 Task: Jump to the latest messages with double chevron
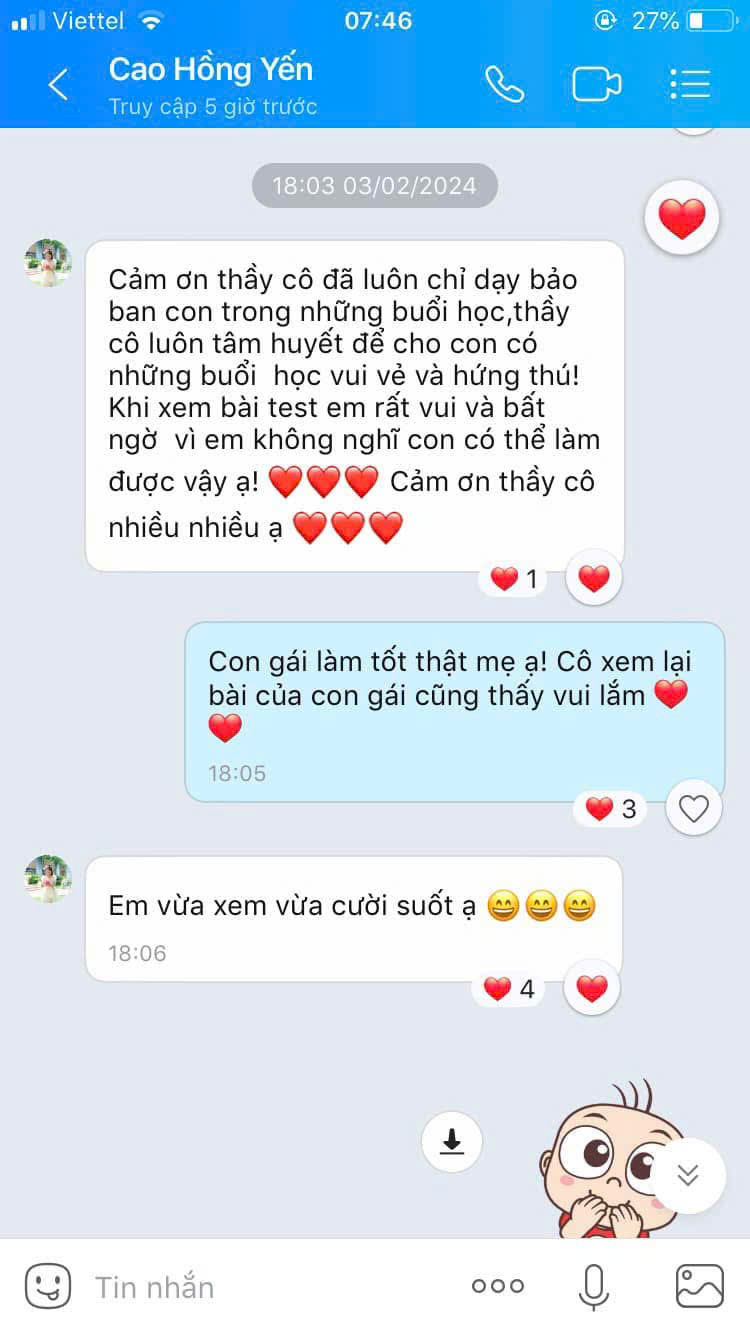(688, 1175)
